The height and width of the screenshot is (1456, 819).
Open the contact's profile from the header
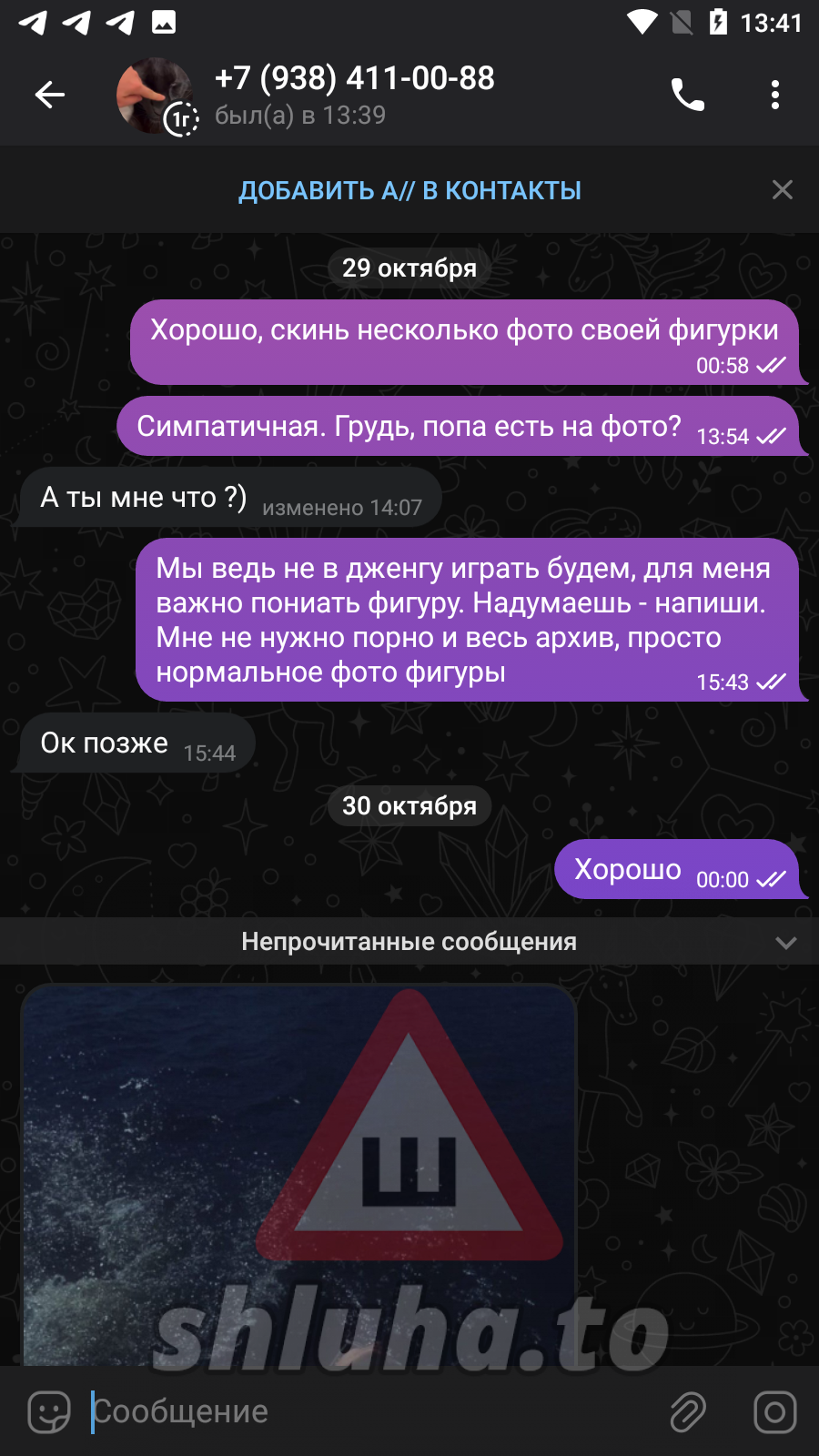(x=355, y=95)
